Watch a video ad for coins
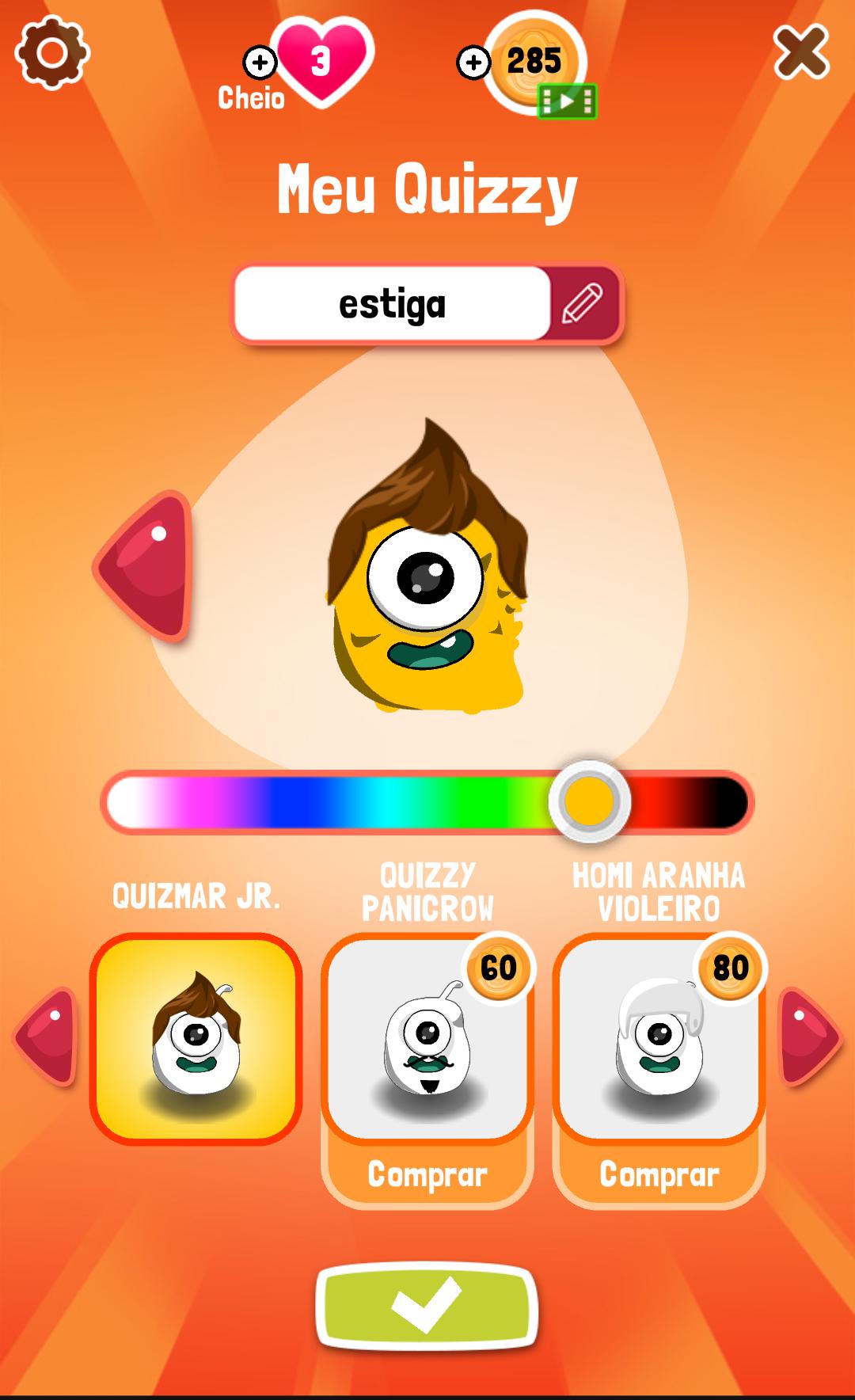The height and width of the screenshot is (1400, 855). 567,101
